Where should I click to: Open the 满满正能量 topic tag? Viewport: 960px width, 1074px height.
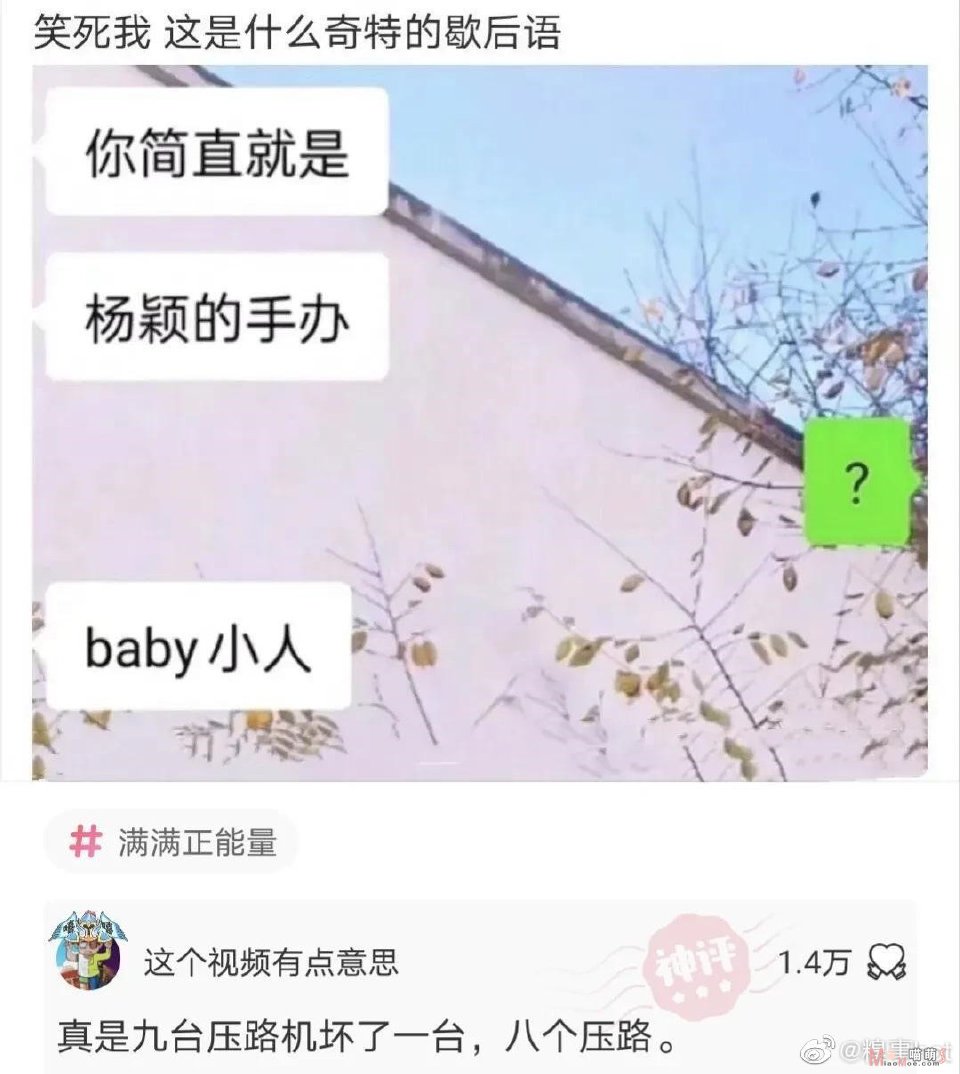pos(173,842)
